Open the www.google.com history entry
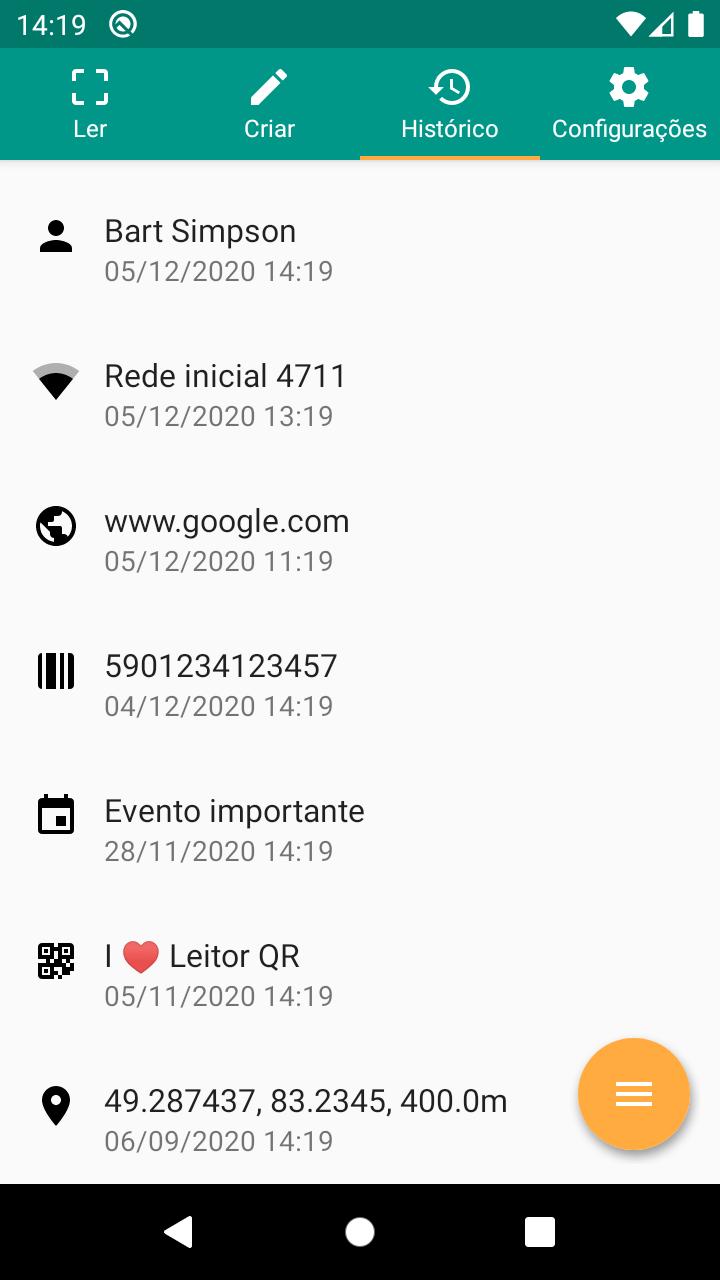720x1280 pixels. pos(360,540)
